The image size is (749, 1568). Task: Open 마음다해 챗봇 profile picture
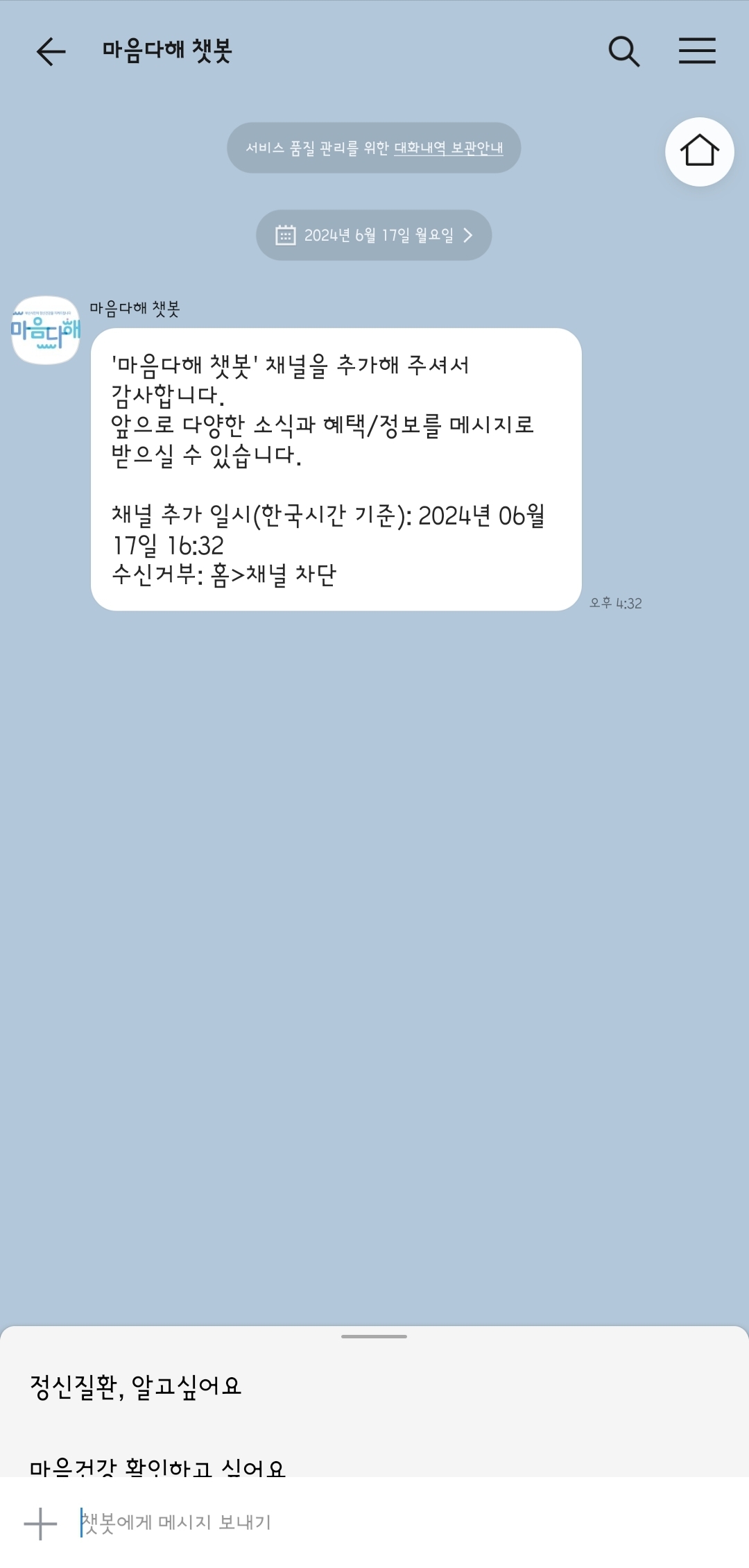tap(46, 331)
